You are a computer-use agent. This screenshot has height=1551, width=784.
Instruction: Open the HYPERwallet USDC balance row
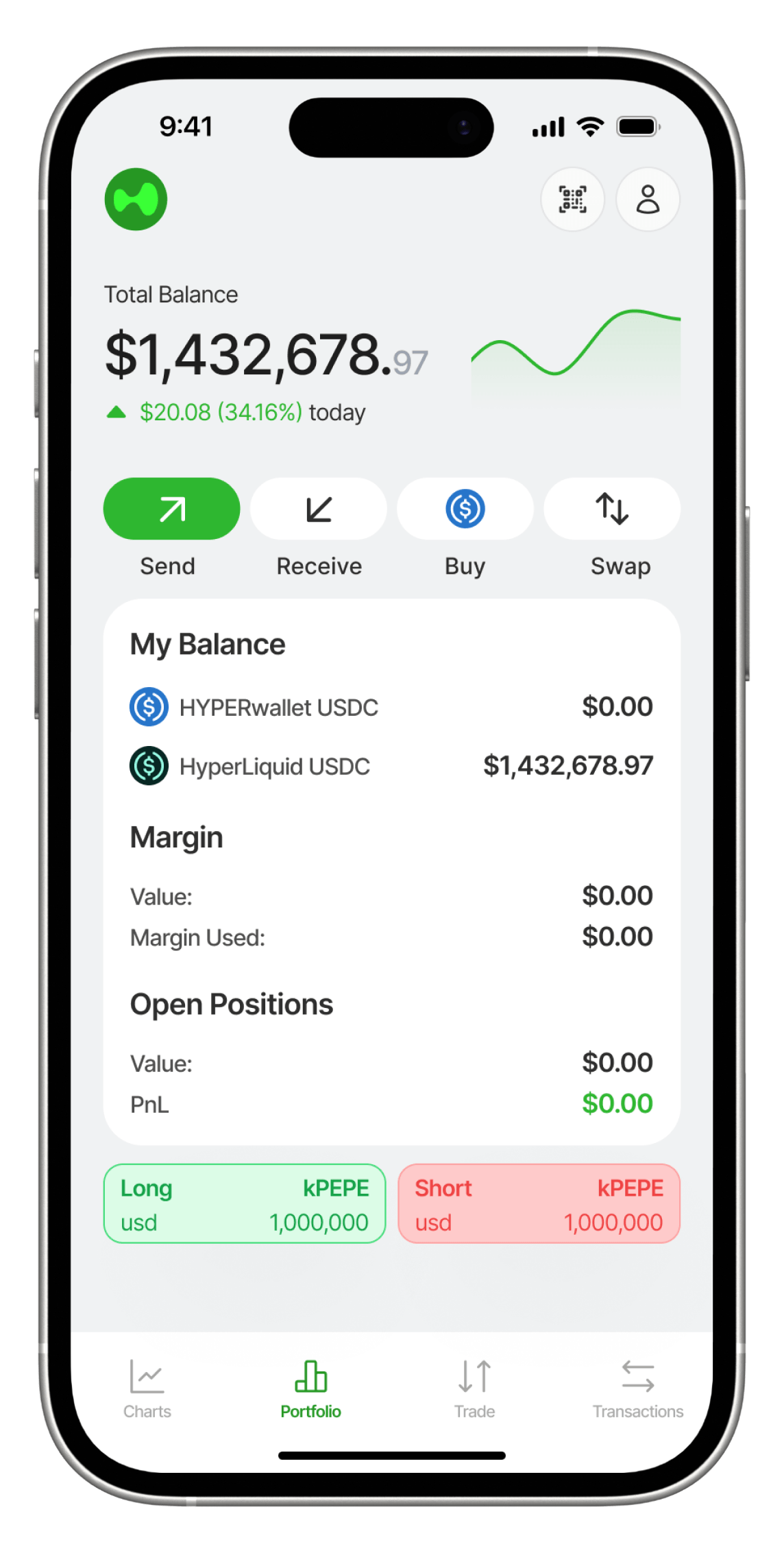point(391,707)
